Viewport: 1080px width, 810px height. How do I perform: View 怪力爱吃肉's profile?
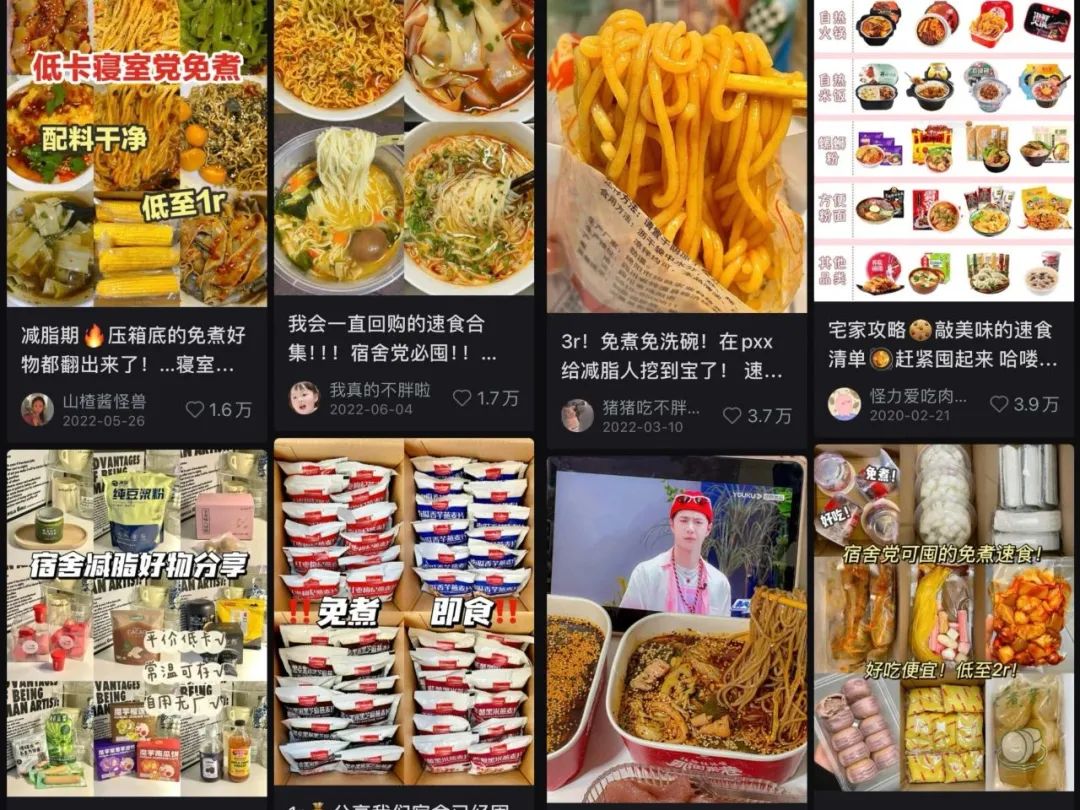844,404
